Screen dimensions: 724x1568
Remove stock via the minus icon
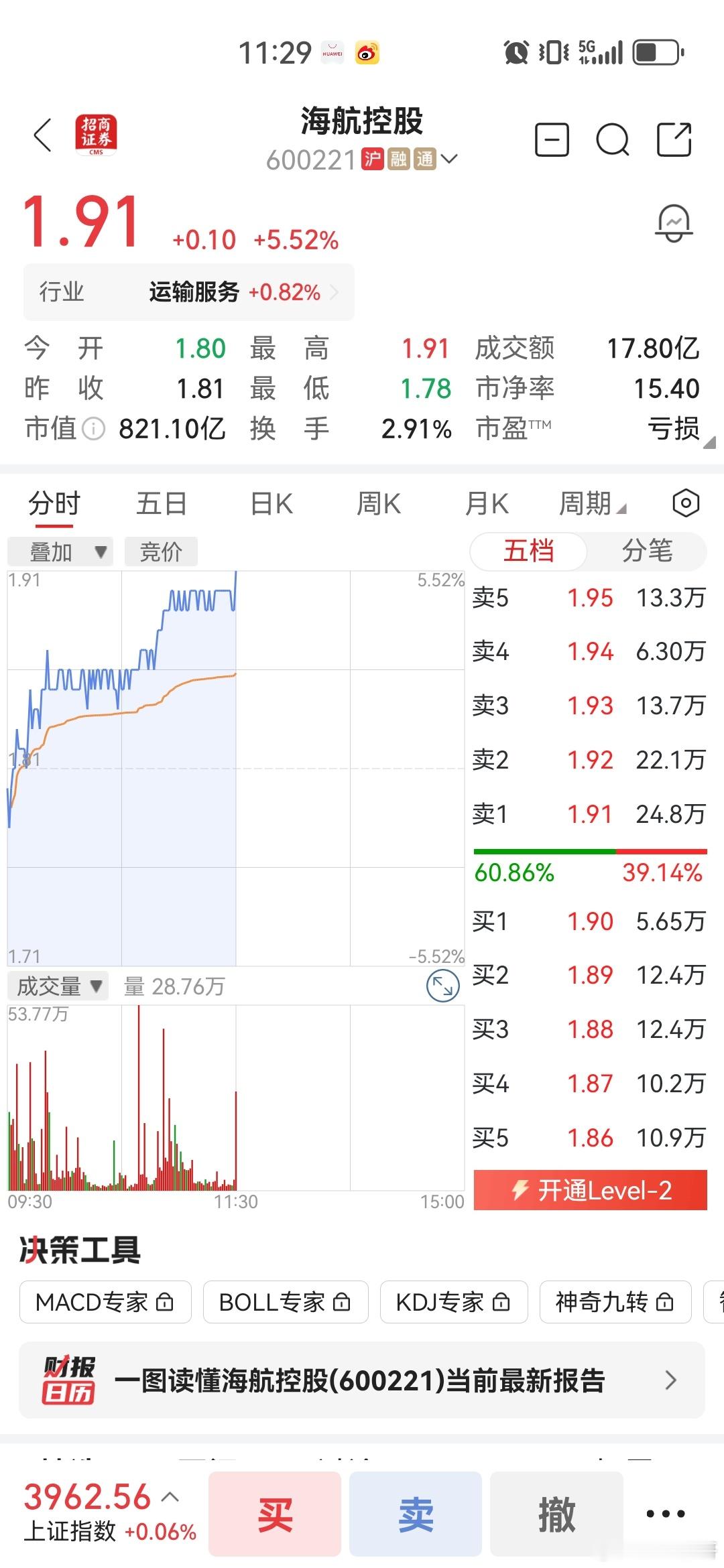coord(552,139)
